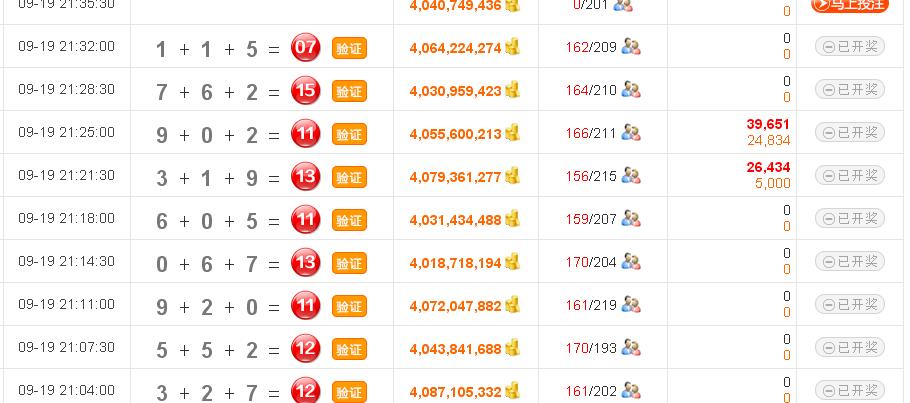The image size is (910, 403).
Task: Verify the 21:14:30 draw result
Action: click(349, 263)
